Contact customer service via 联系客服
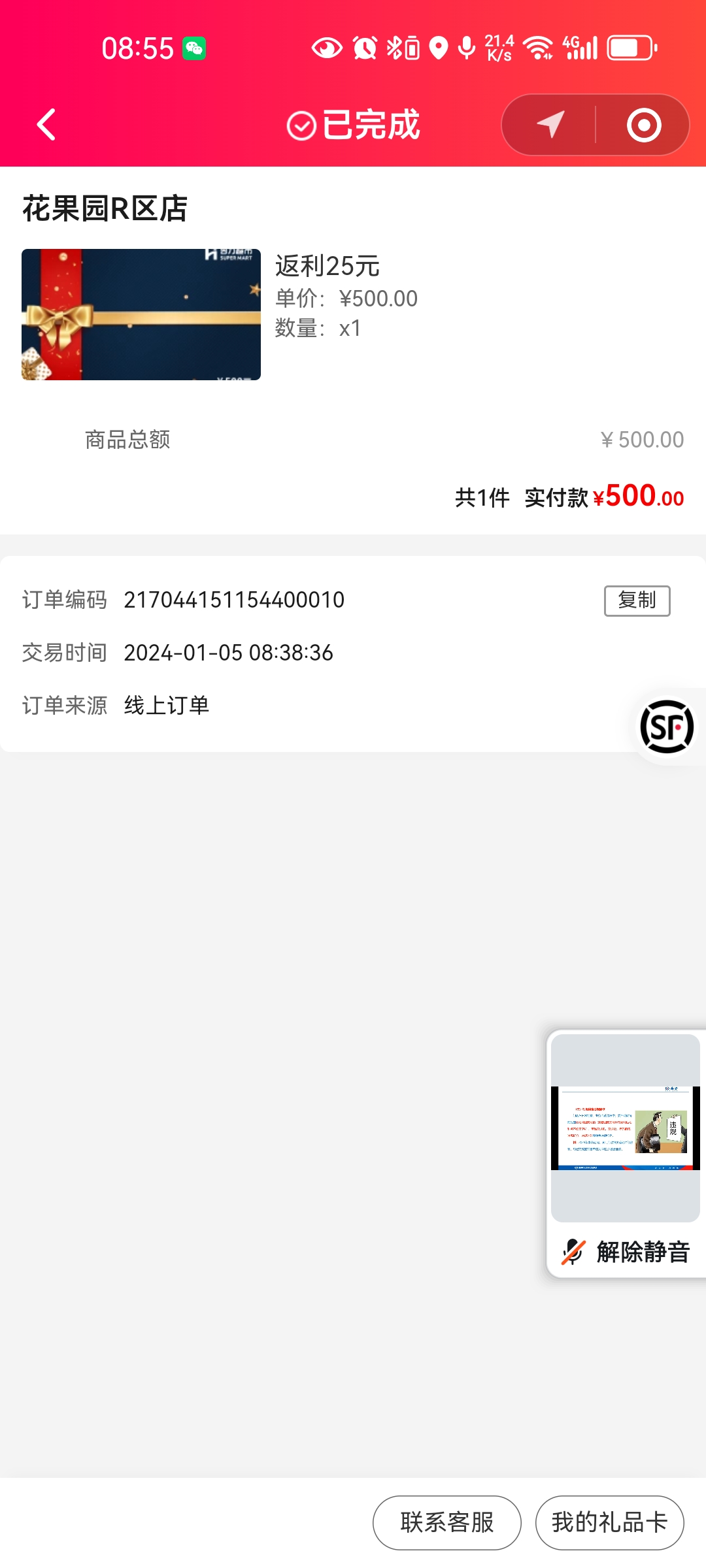706x1568 pixels. (447, 1522)
